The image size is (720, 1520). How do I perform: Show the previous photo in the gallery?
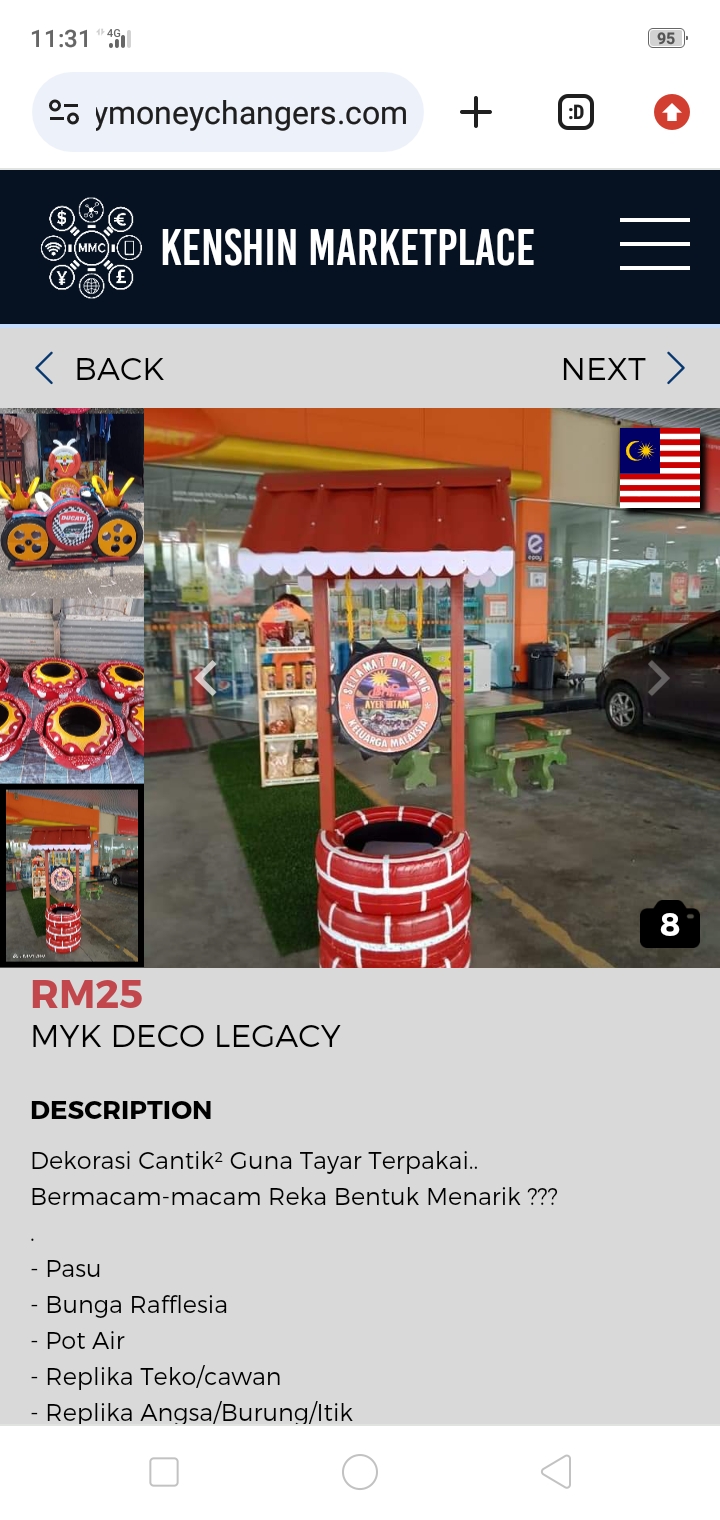(x=205, y=679)
